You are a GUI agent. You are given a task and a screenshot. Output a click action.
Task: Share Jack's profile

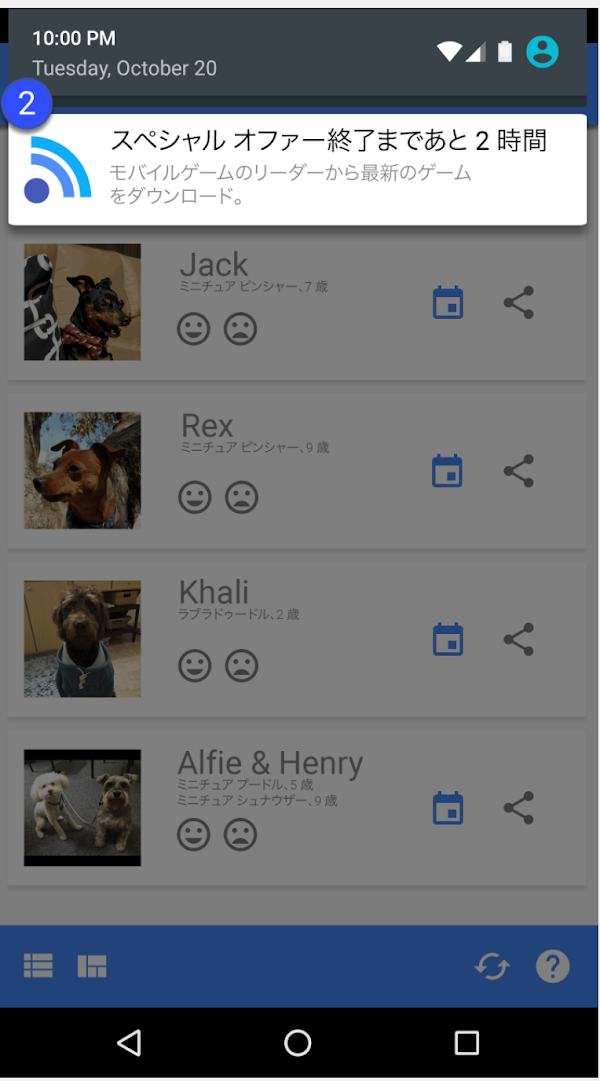[518, 303]
